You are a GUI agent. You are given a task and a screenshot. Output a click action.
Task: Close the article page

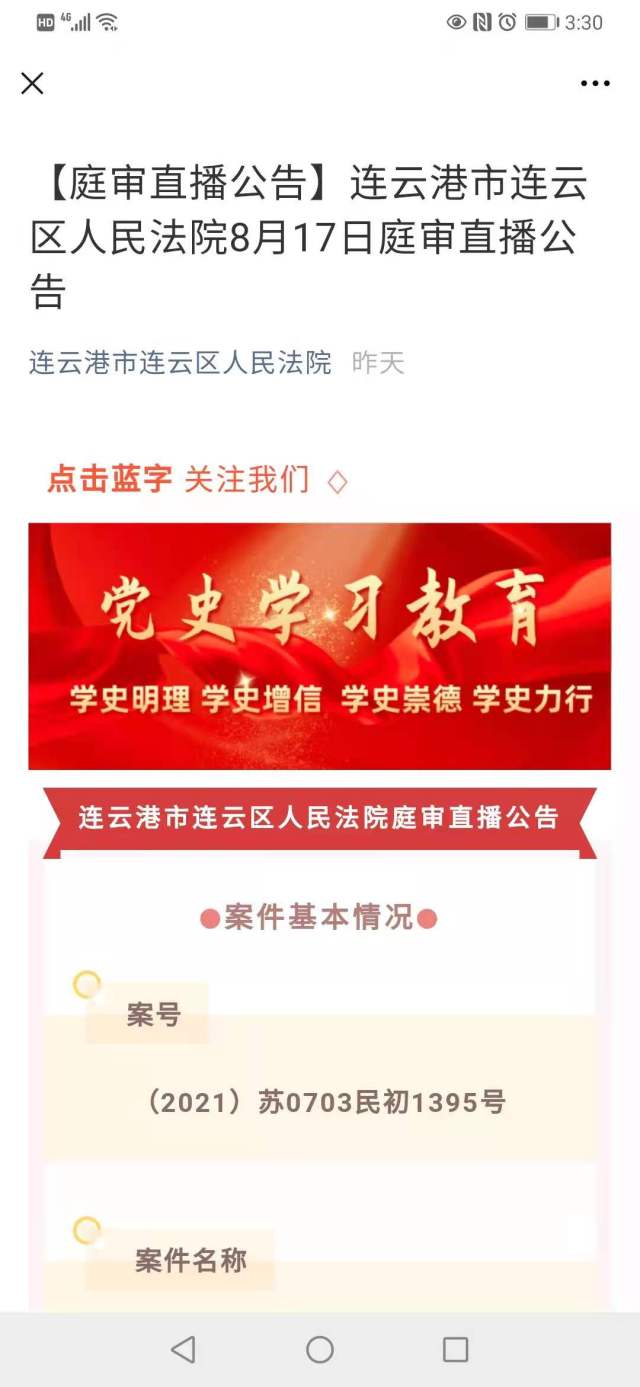[32, 84]
